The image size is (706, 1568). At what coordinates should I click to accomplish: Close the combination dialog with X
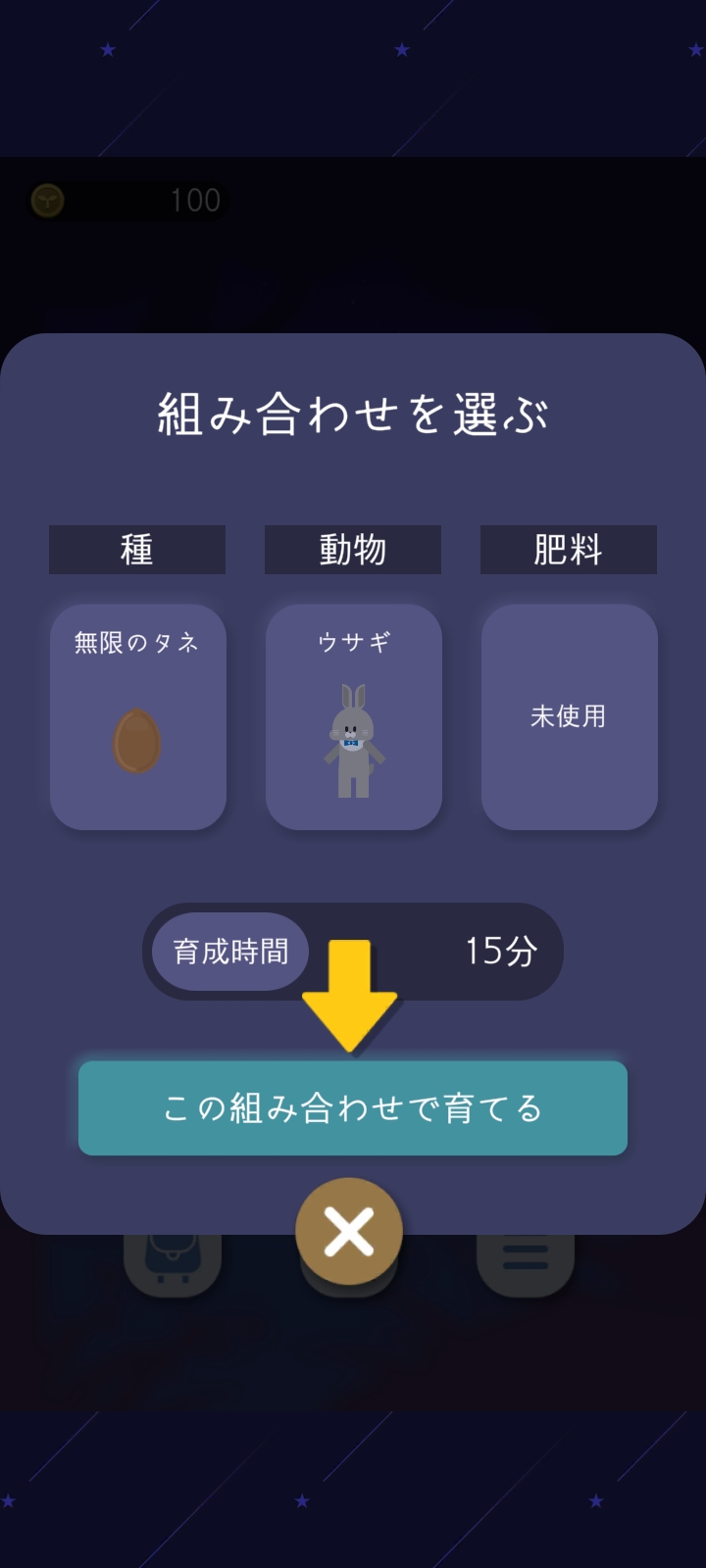(x=349, y=1231)
